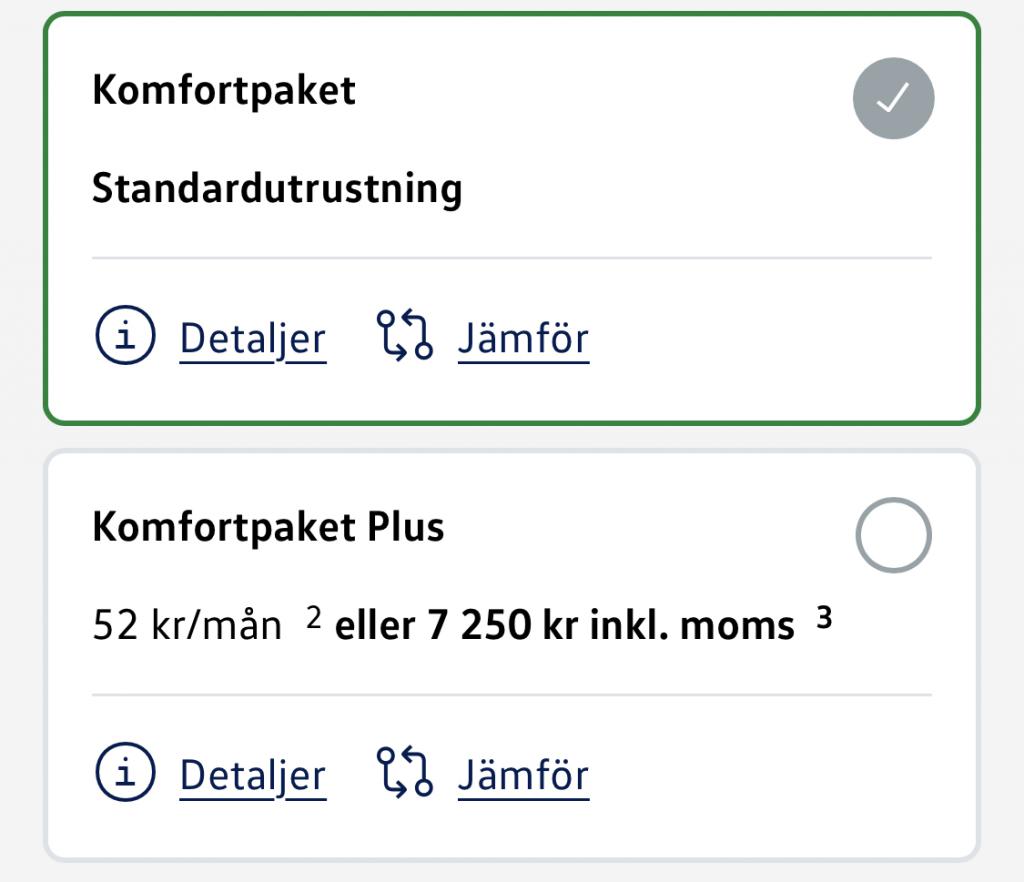Select the Komfortpaket Plus radio button
This screenshot has height=882, width=1024.
click(893, 535)
